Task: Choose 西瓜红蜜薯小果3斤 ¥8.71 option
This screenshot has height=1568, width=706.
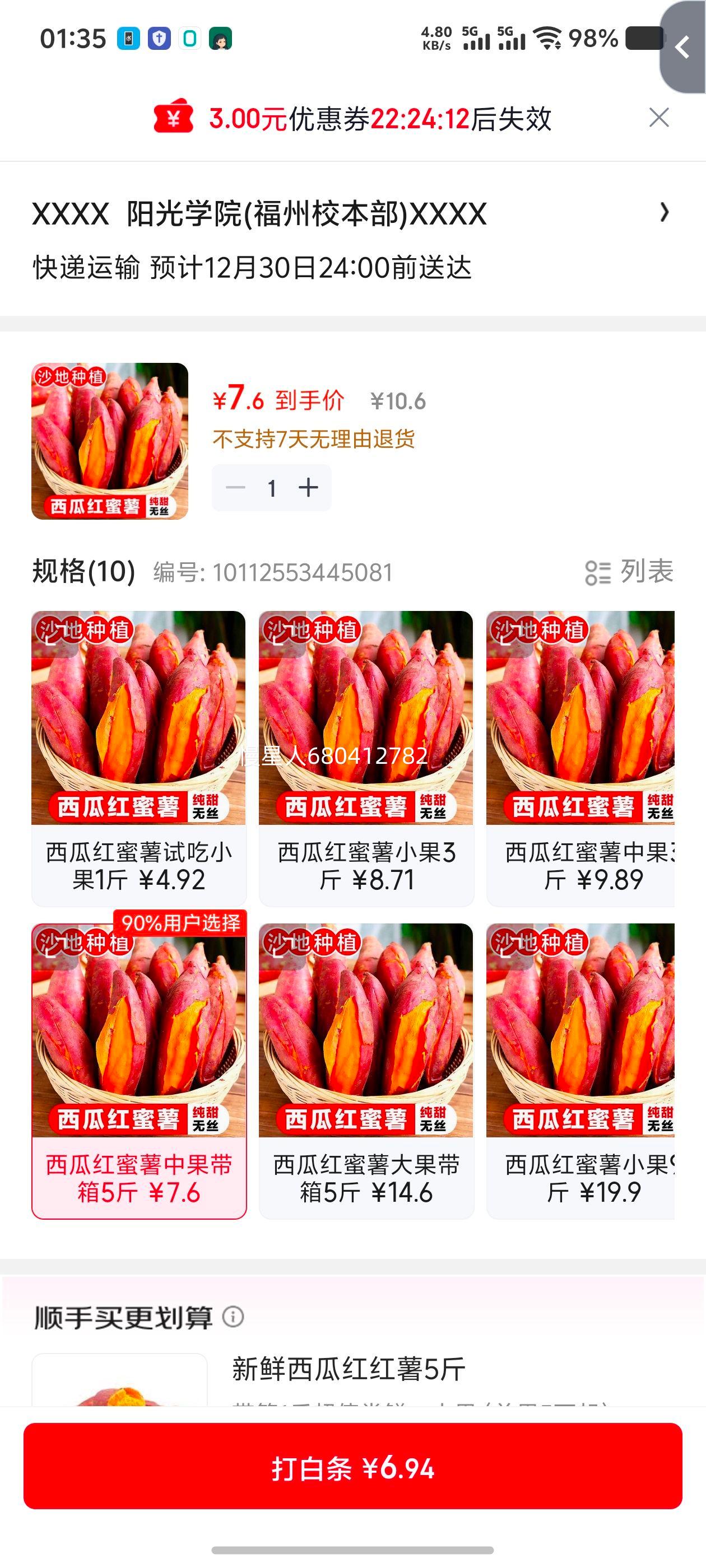Action: [x=366, y=758]
